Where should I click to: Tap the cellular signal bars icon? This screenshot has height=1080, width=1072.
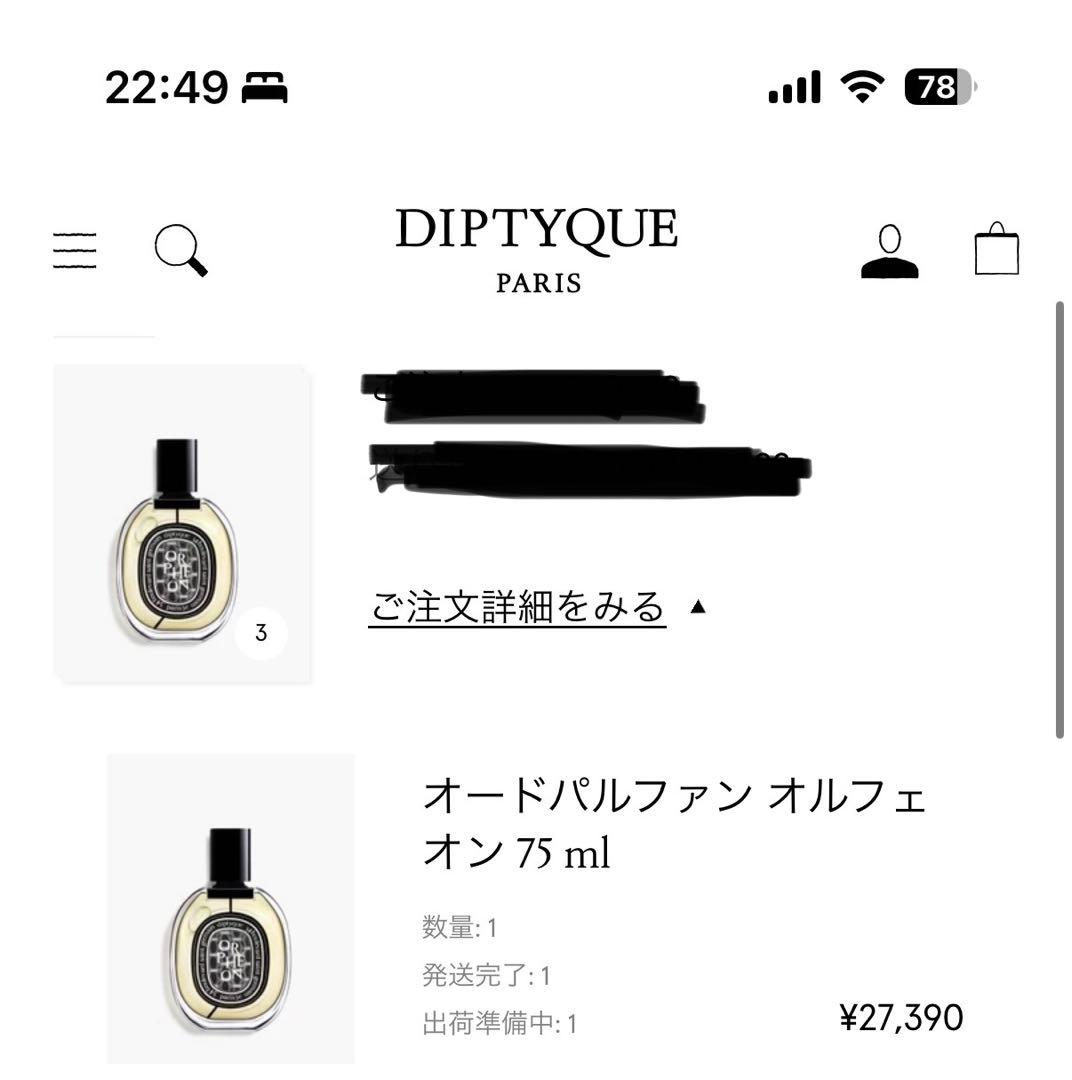(791, 88)
